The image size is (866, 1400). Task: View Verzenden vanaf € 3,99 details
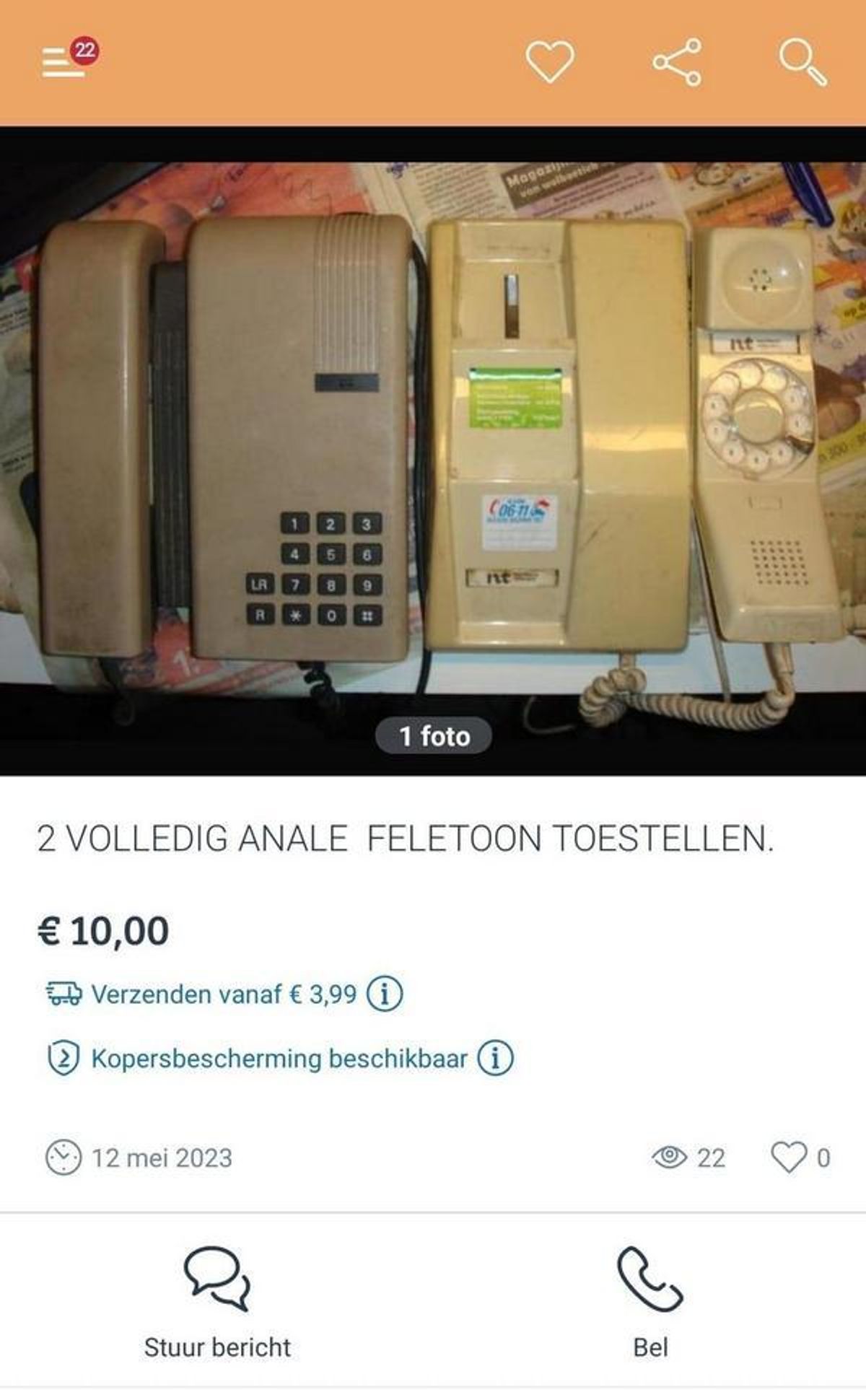[x=224, y=994]
